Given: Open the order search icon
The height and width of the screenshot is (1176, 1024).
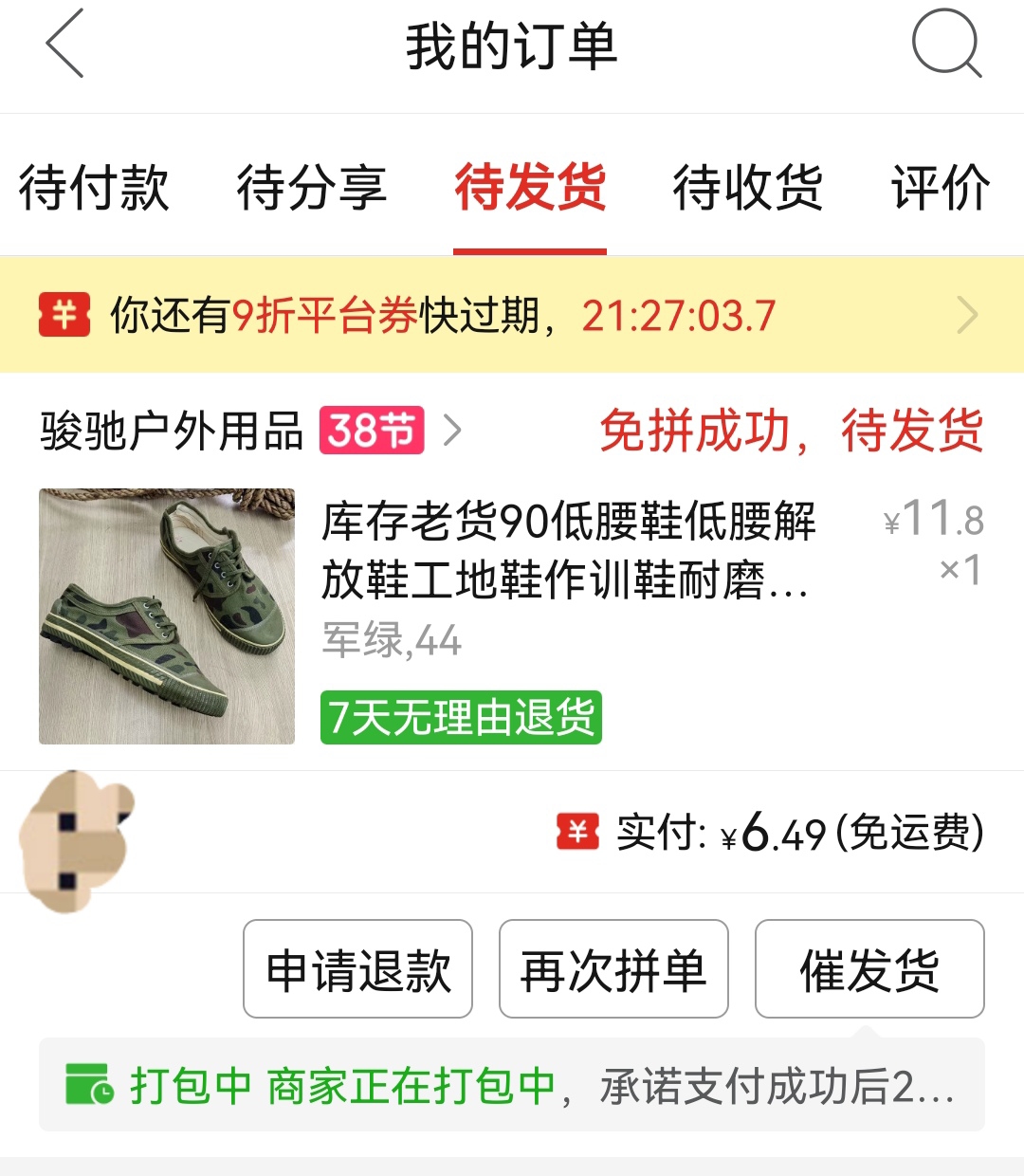Looking at the screenshot, I should 945,45.
